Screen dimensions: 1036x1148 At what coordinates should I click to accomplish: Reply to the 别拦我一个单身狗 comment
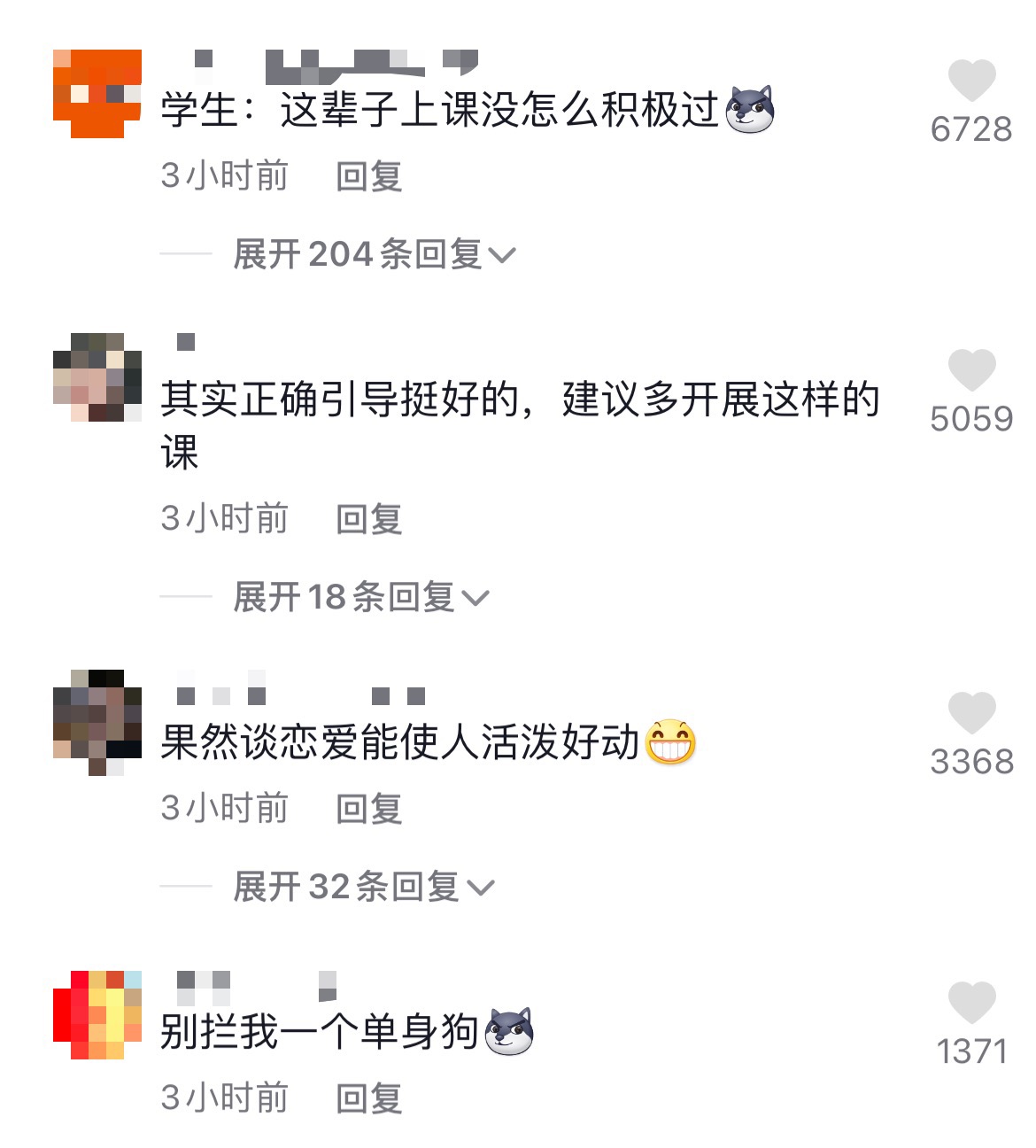coord(368,1098)
